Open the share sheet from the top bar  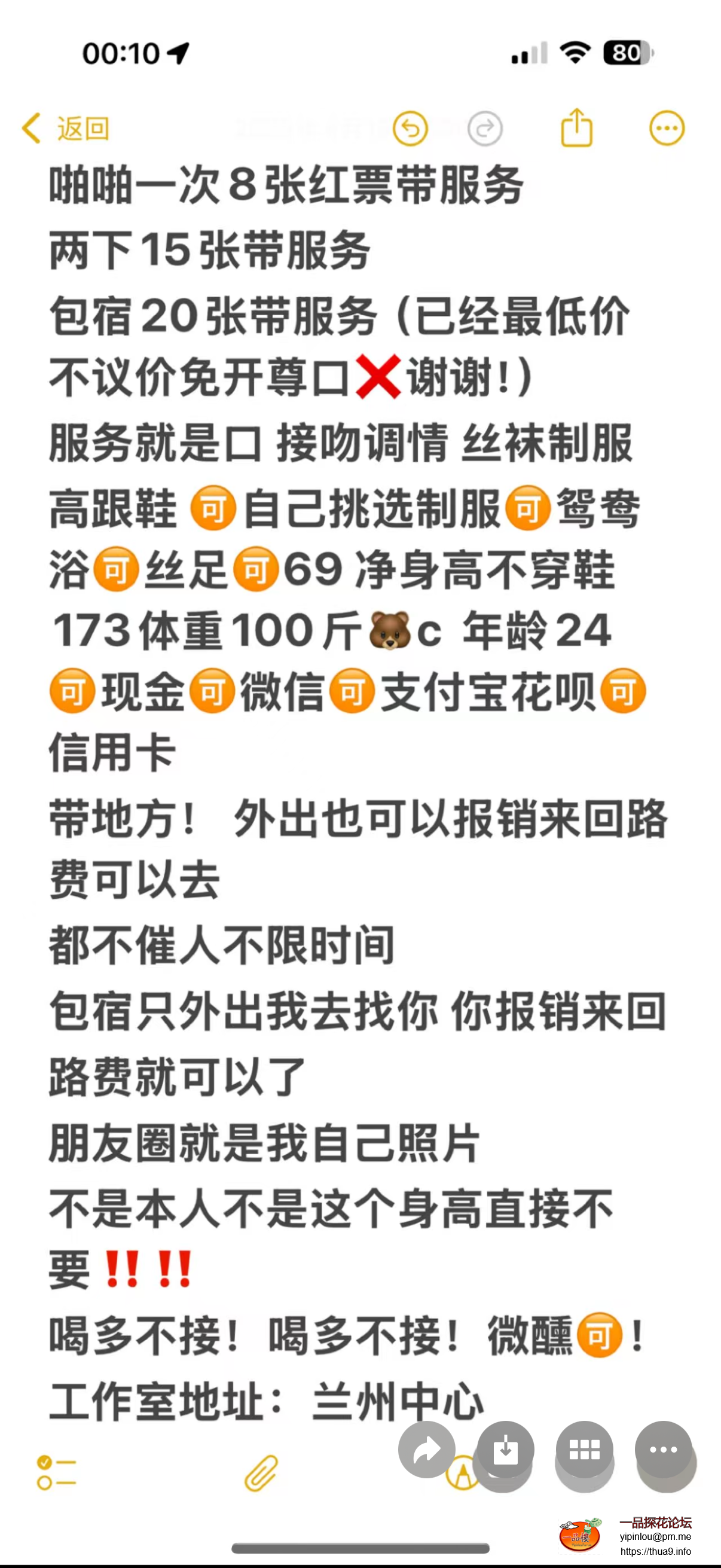coord(576,128)
